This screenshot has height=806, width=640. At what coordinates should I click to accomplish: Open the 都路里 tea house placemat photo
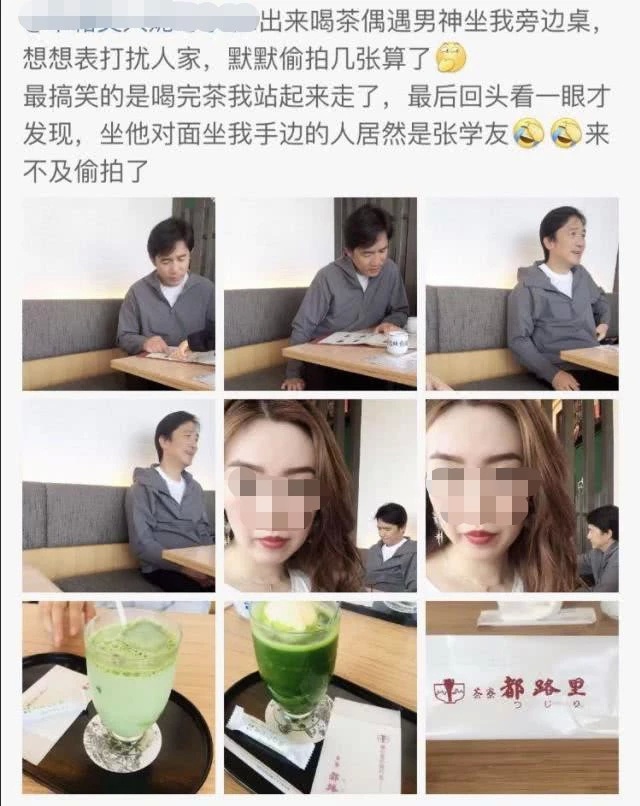[x=522, y=697]
